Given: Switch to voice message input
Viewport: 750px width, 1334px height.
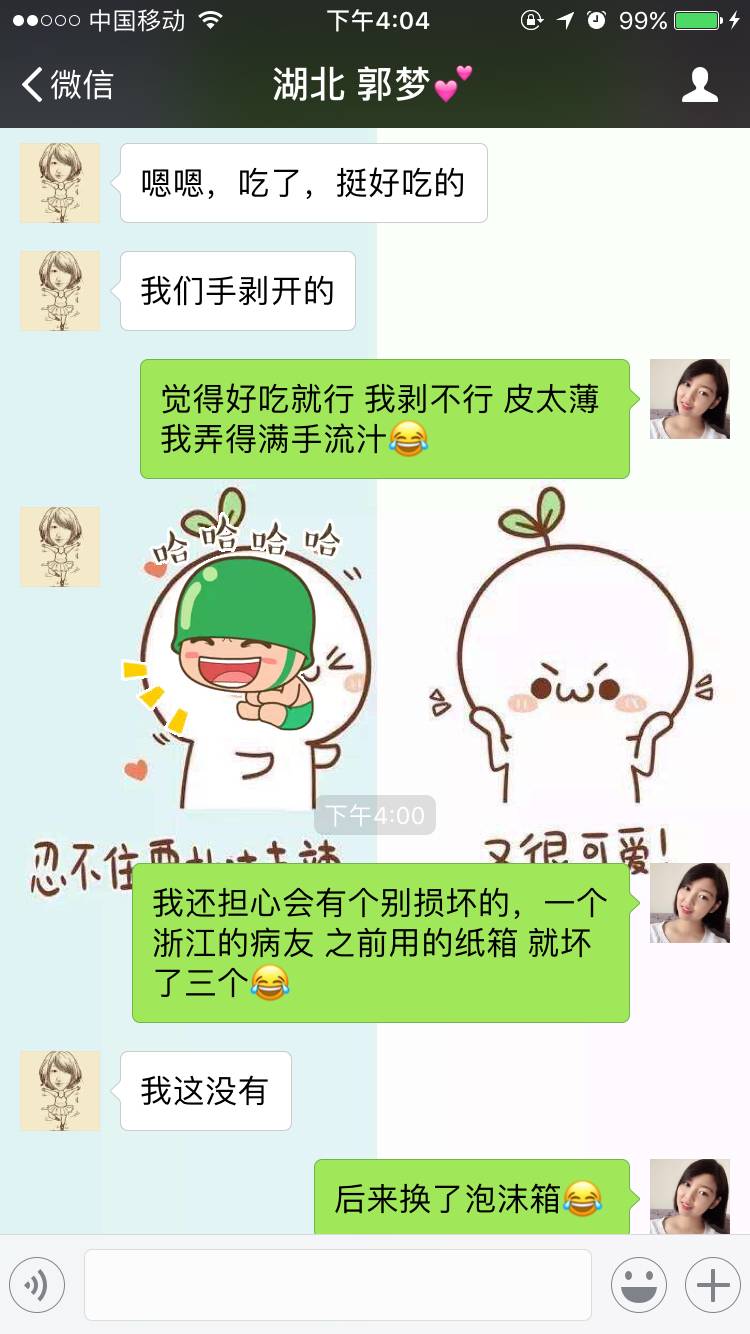Looking at the screenshot, I should [x=37, y=1285].
